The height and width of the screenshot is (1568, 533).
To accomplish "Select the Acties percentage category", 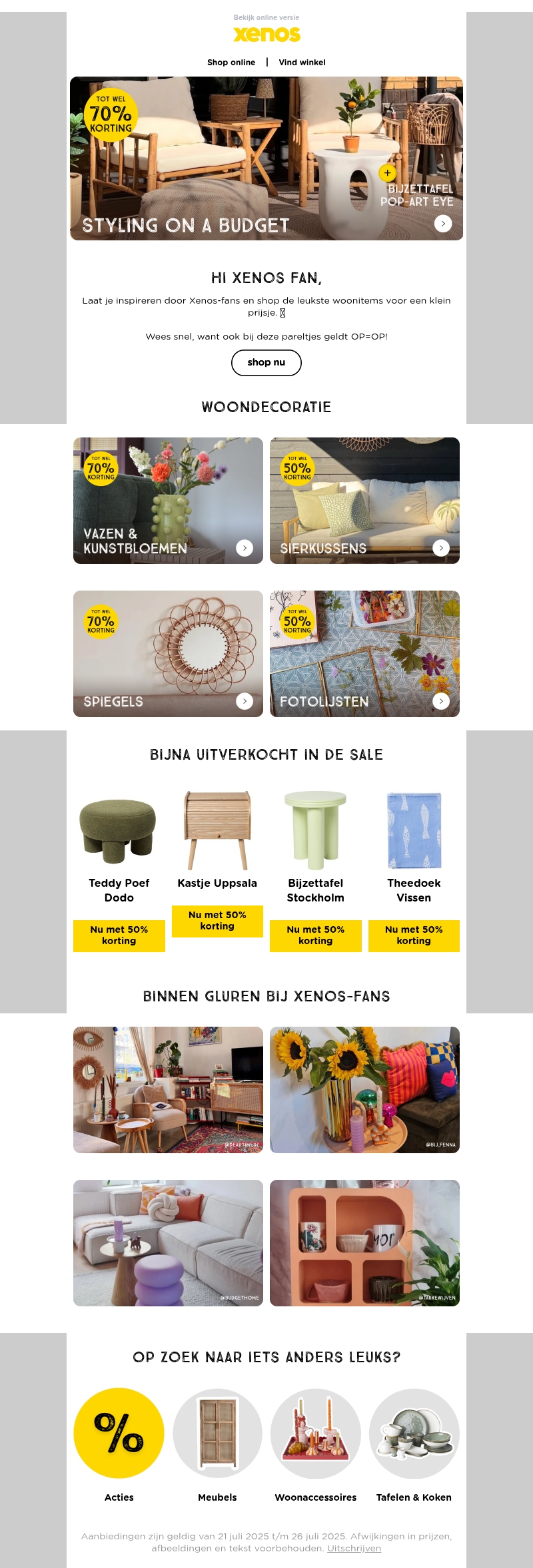I will 119,1433.
